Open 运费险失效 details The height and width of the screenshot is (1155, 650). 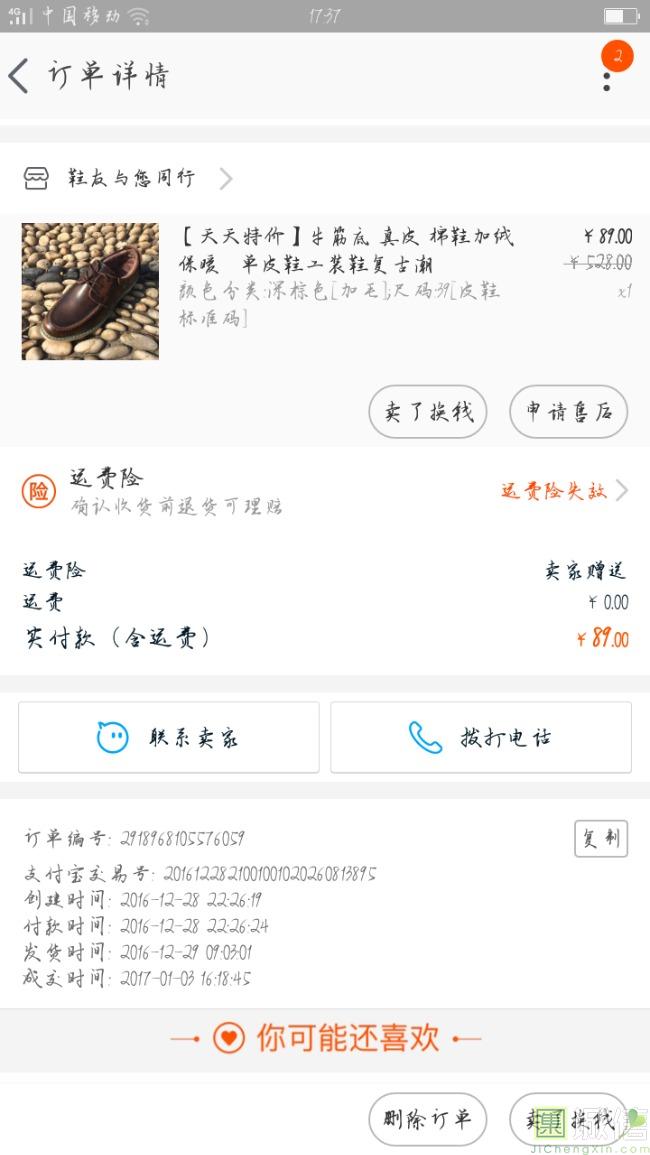[563, 491]
